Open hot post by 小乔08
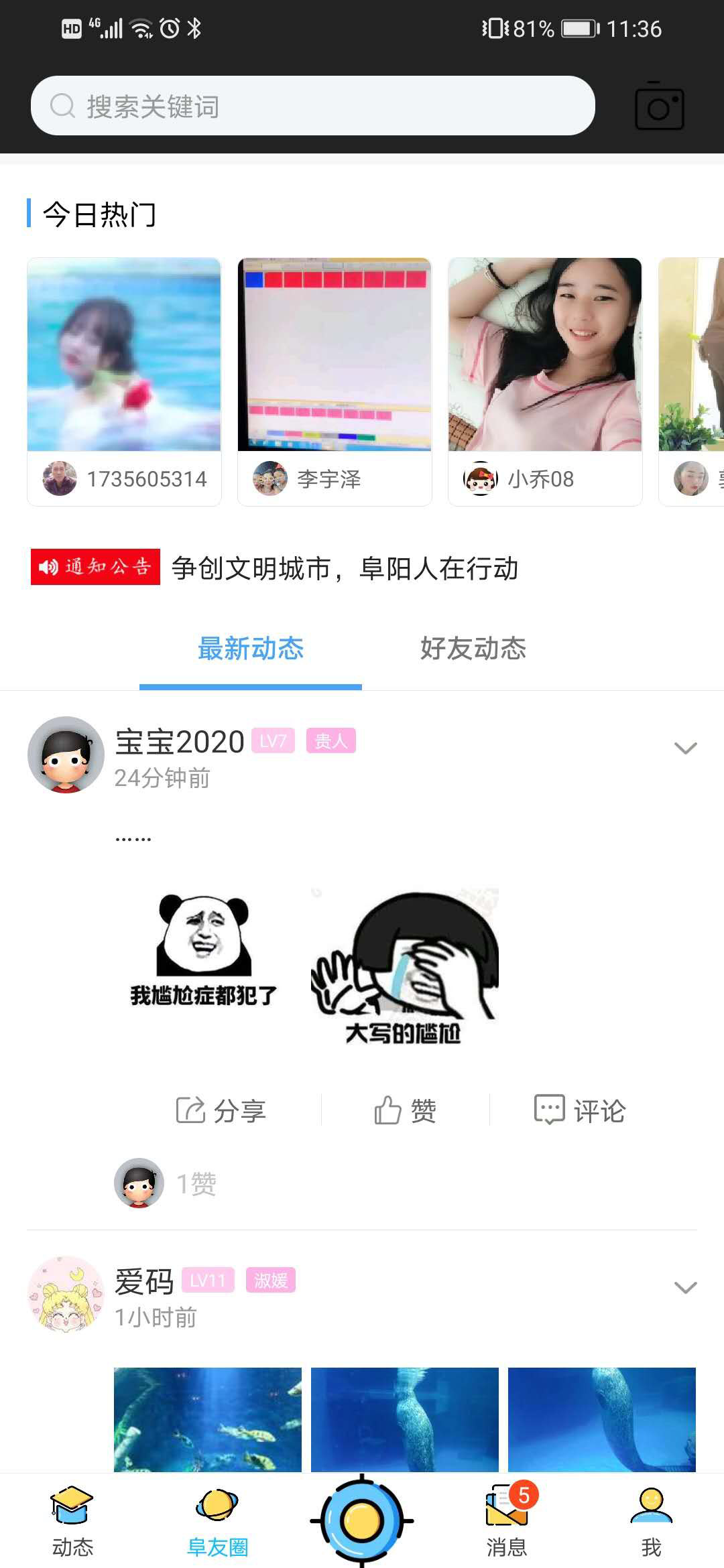The image size is (724, 1568). 544,381
